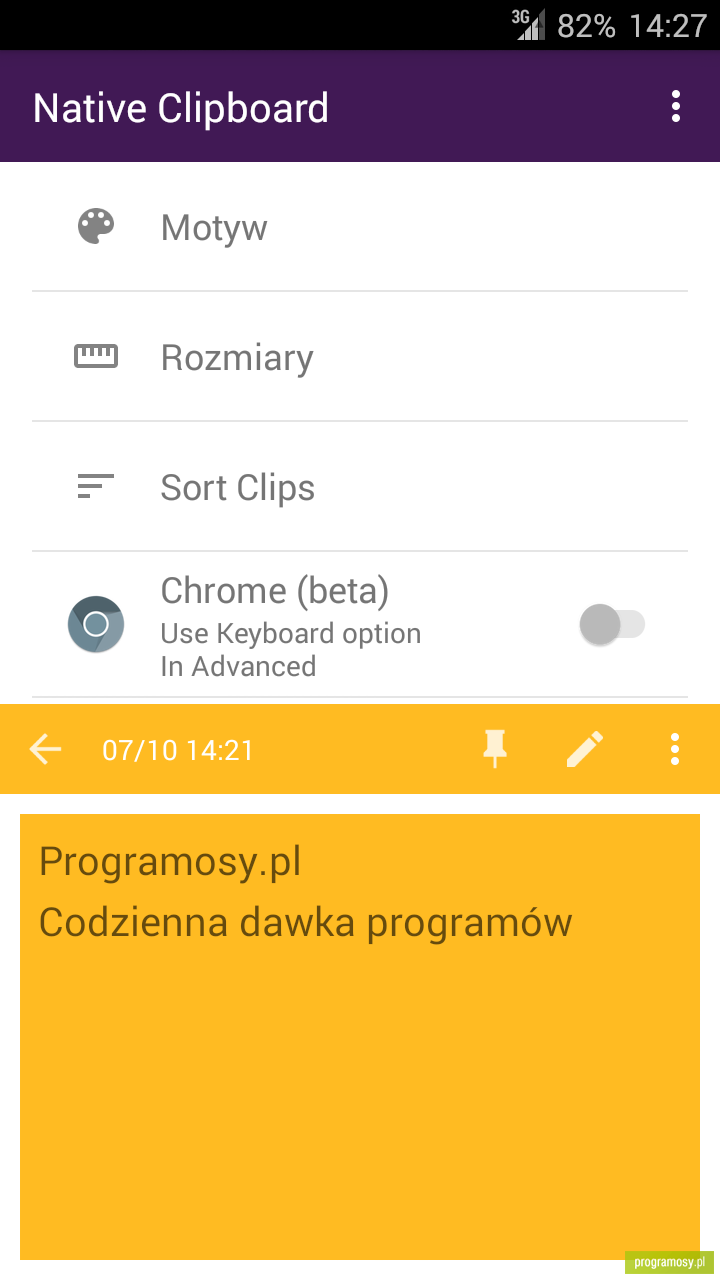
Task: Pin the current clip
Action: 495,749
